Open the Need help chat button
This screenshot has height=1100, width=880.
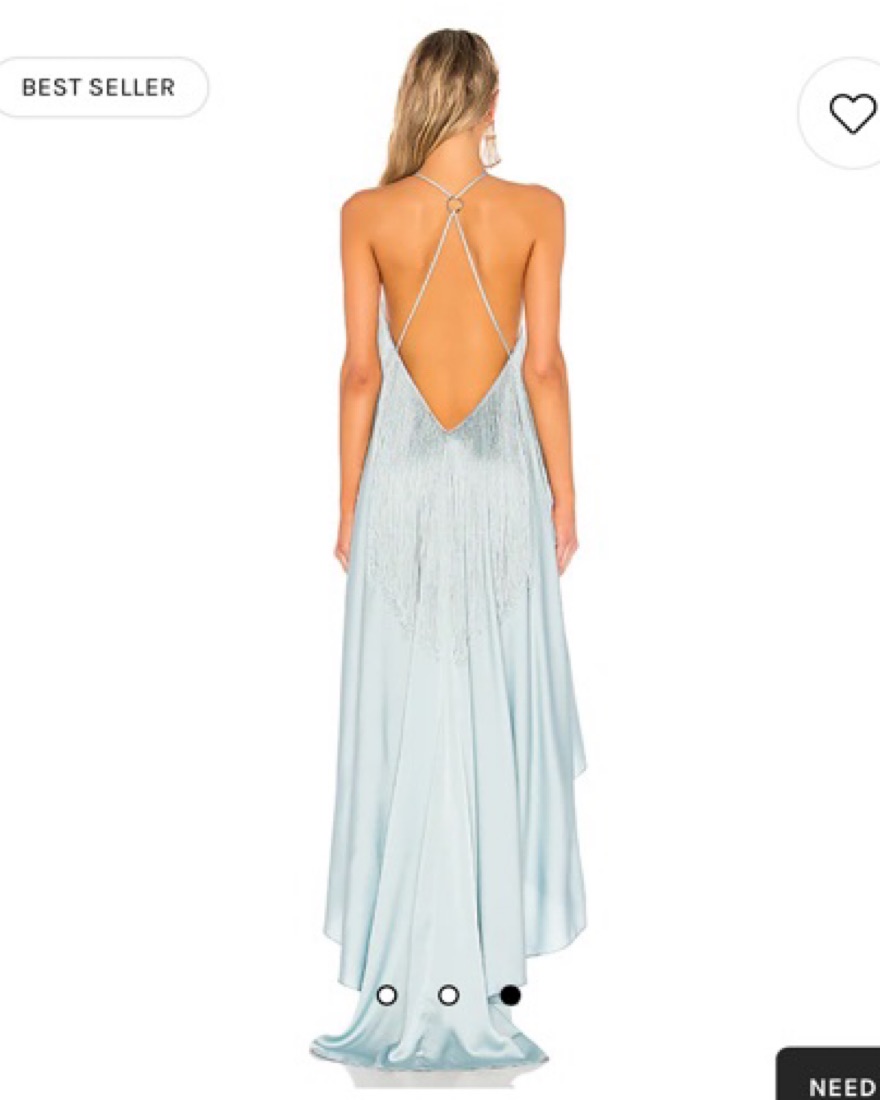pyautogui.click(x=836, y=1080)
